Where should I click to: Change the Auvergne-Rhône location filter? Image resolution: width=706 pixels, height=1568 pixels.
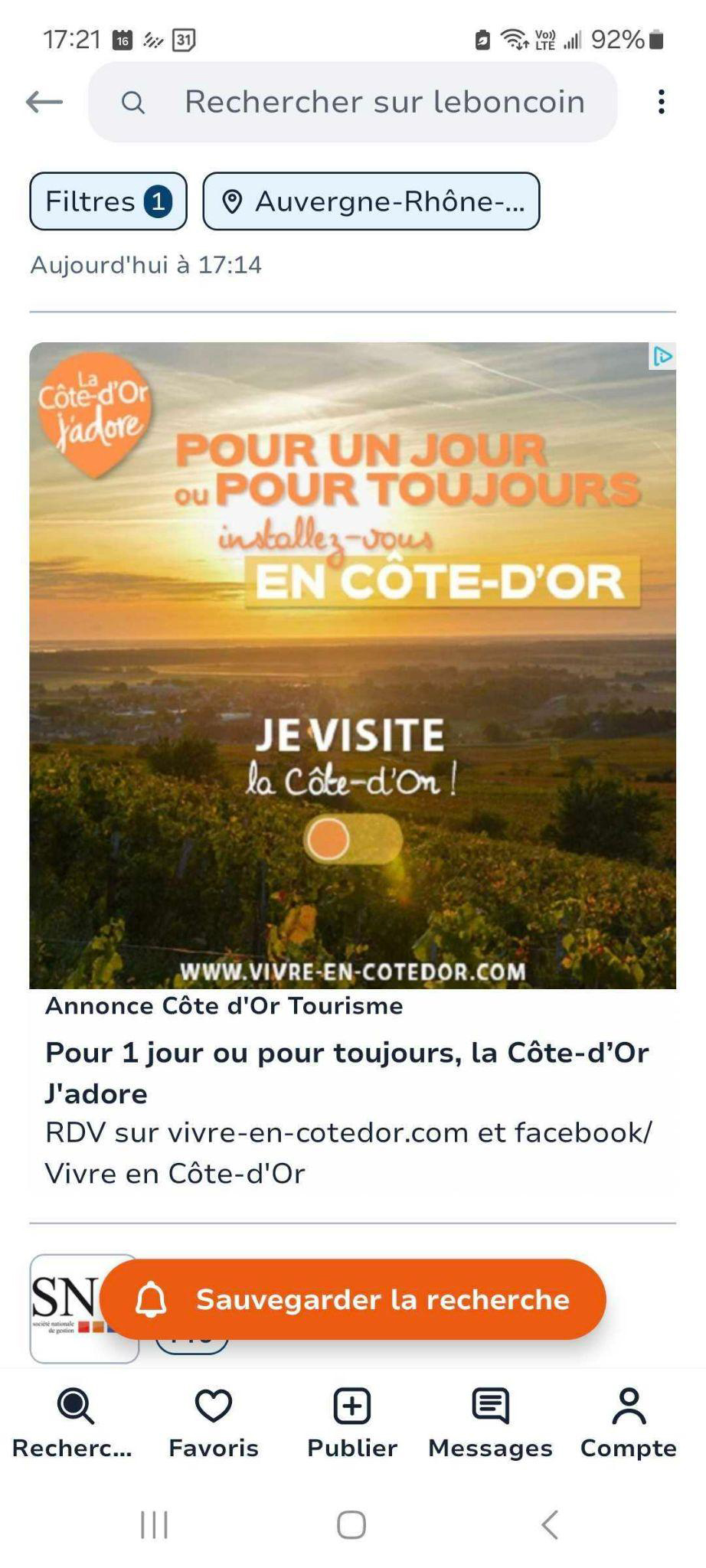point(371,201)
